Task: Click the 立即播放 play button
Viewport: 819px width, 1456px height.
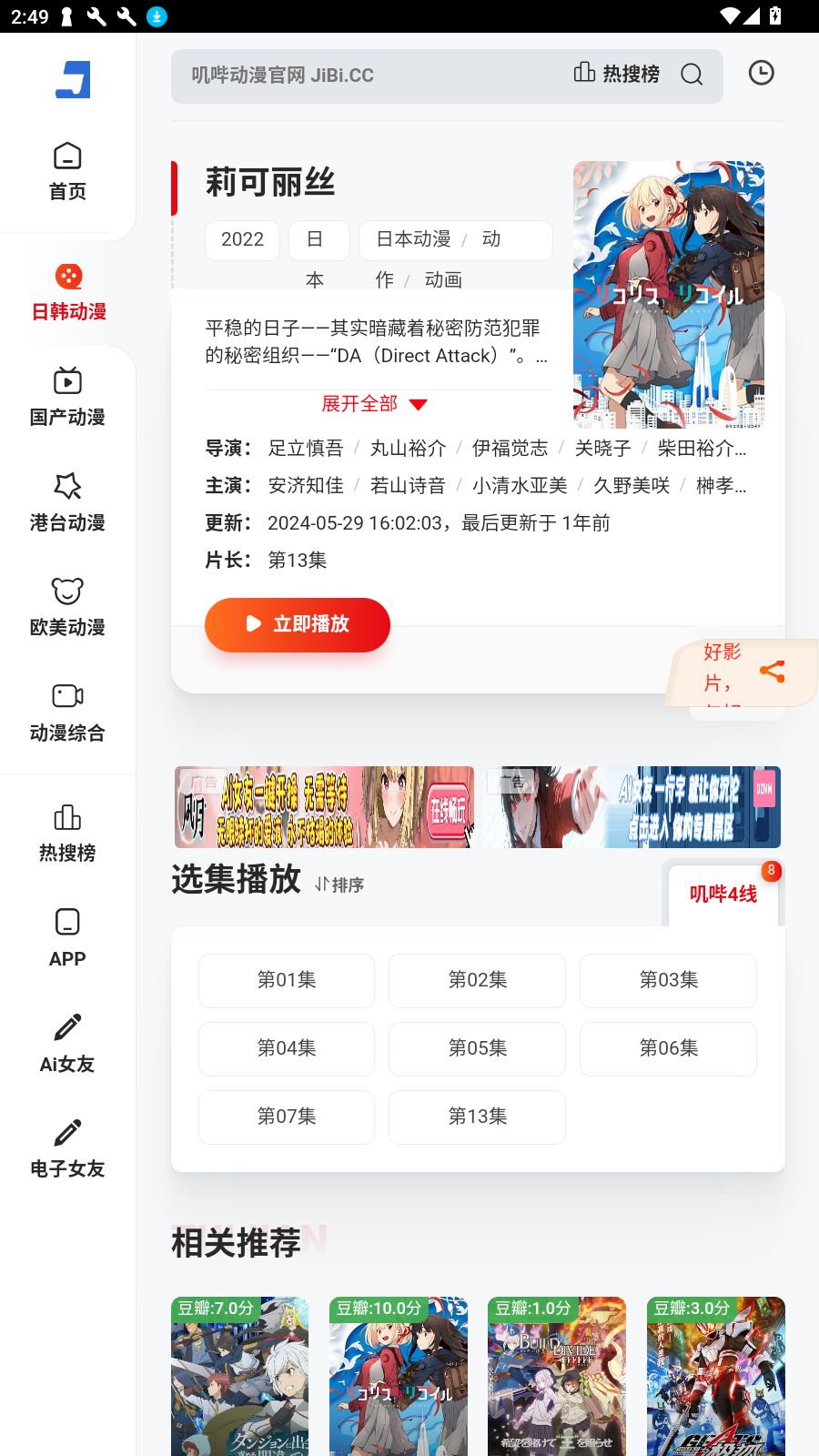Action: coord(298,625)
